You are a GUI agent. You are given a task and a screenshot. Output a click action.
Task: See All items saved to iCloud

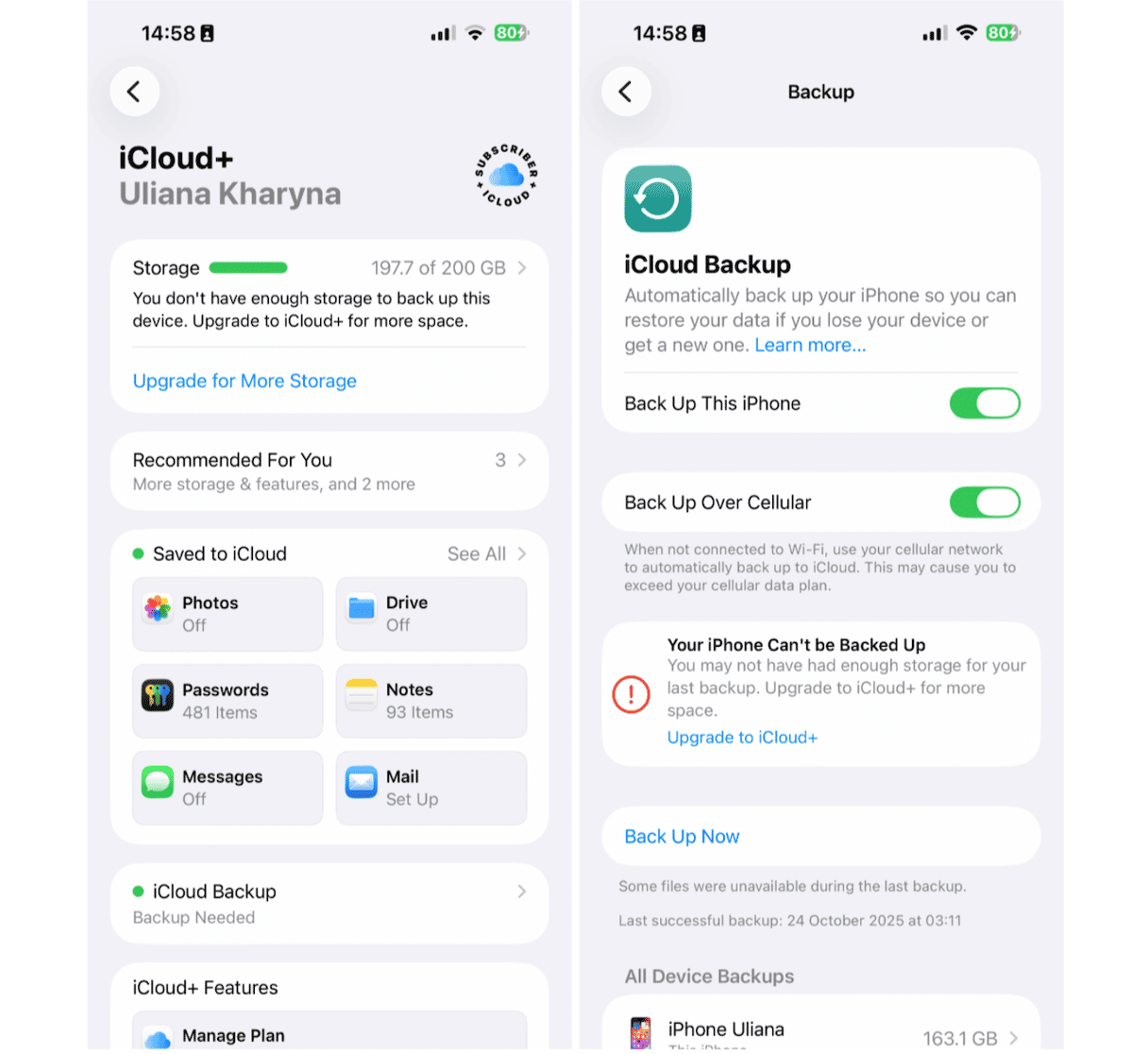coord(485,554)
